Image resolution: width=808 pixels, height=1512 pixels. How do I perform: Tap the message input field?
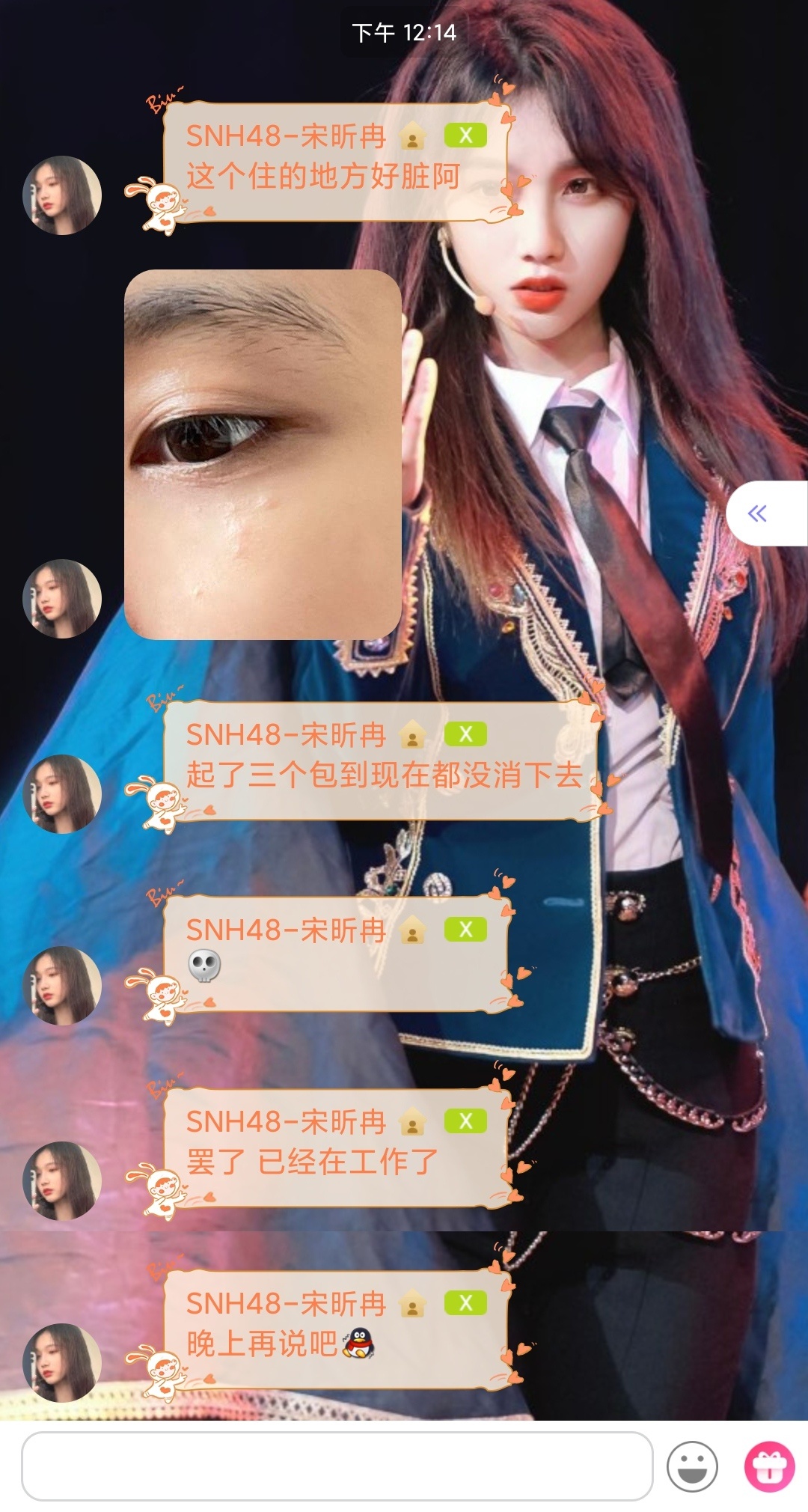click(x=337, y=1466)
